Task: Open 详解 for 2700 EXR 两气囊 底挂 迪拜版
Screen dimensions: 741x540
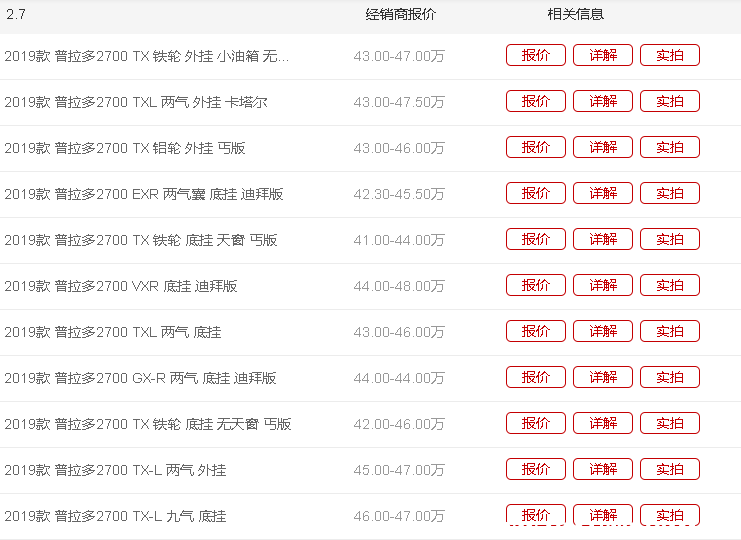Action: (x=602, y=193)
